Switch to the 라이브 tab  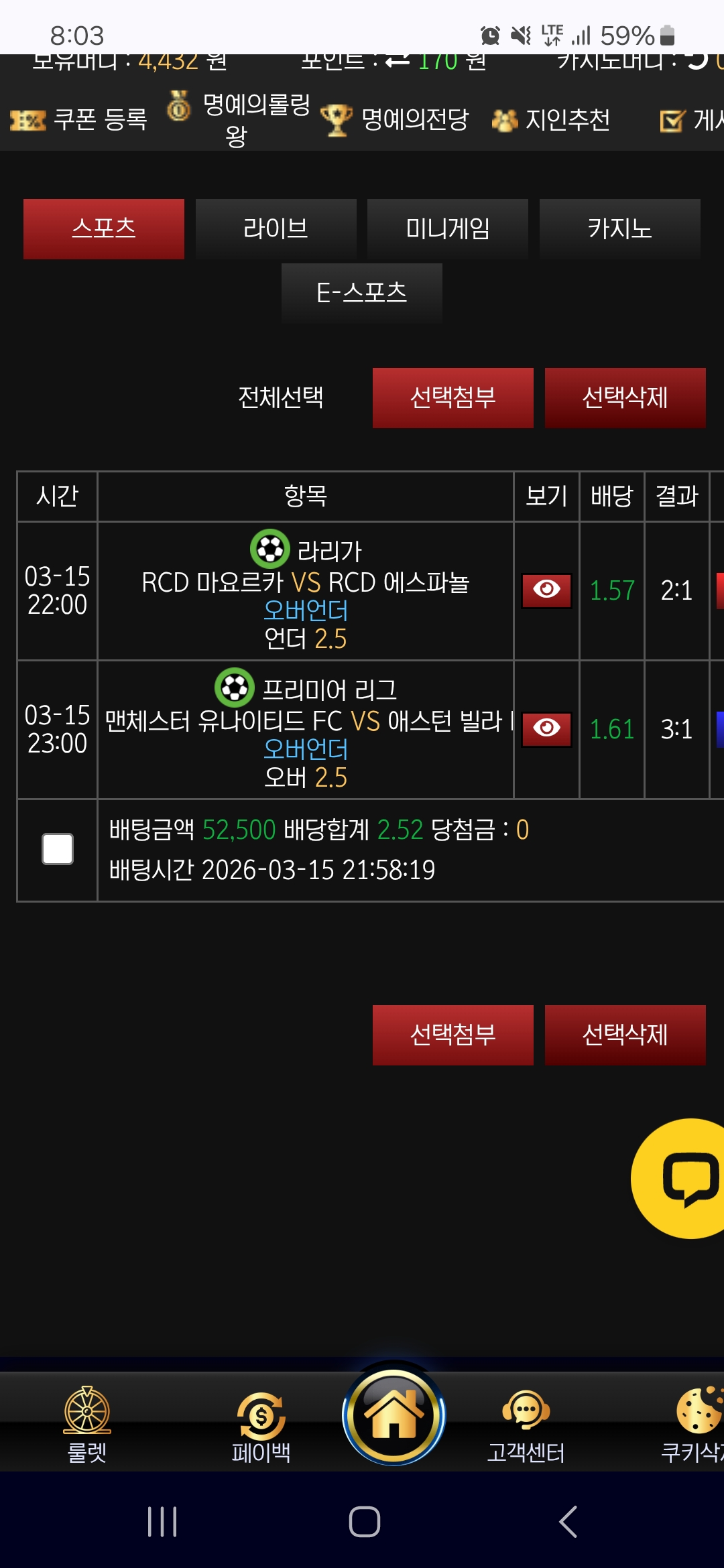coord(276,228)
